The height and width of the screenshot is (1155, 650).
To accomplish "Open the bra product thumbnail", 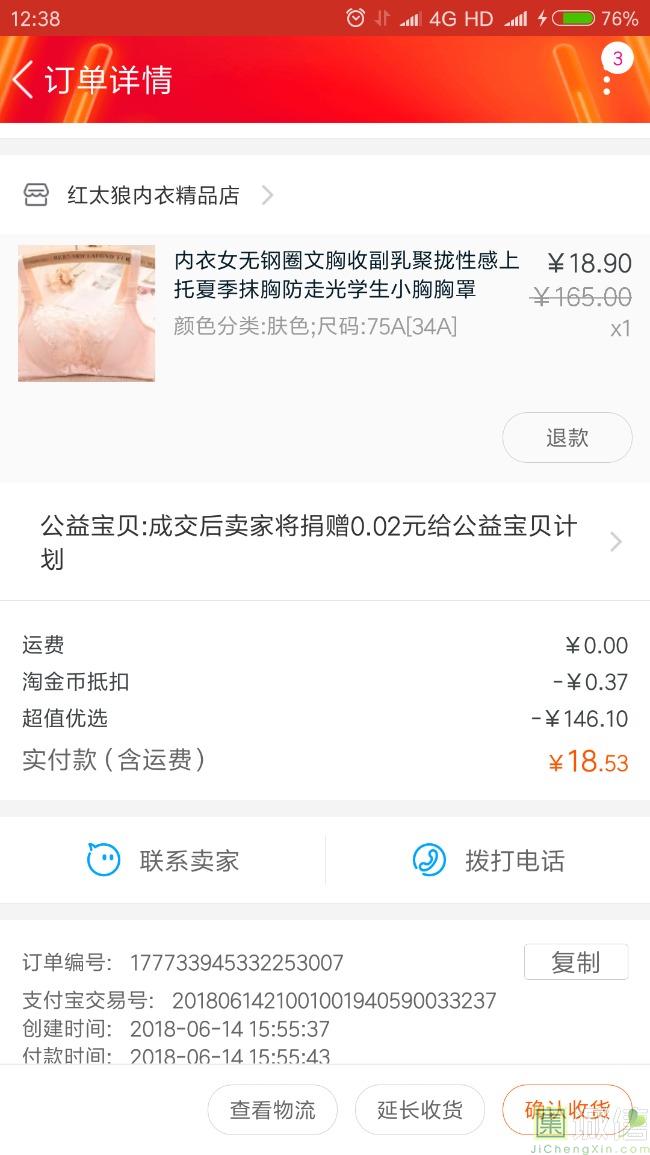I will [x=87, y=313].
